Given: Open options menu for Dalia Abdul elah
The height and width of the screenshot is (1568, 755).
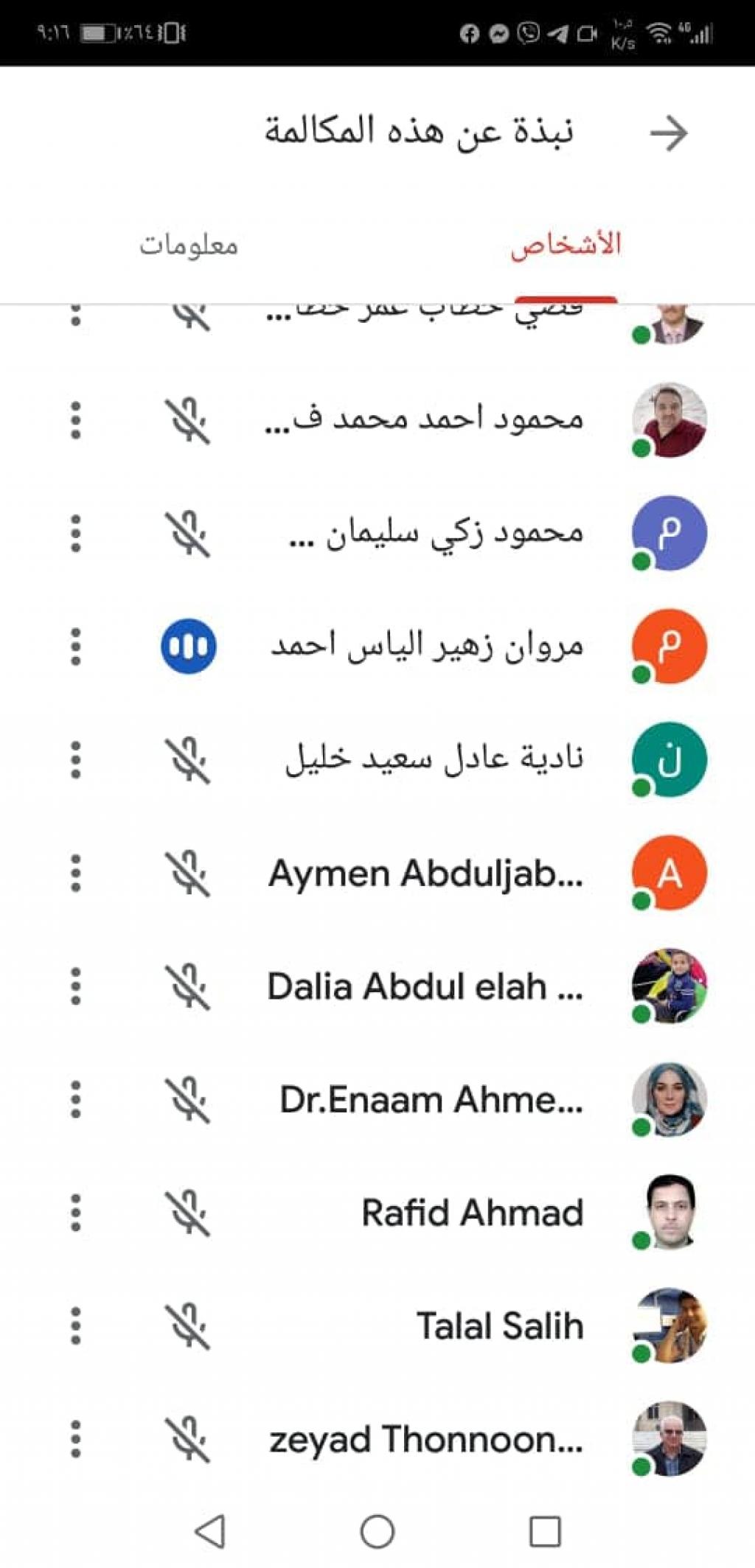Looking at the screenshot, I should point(75,986).
